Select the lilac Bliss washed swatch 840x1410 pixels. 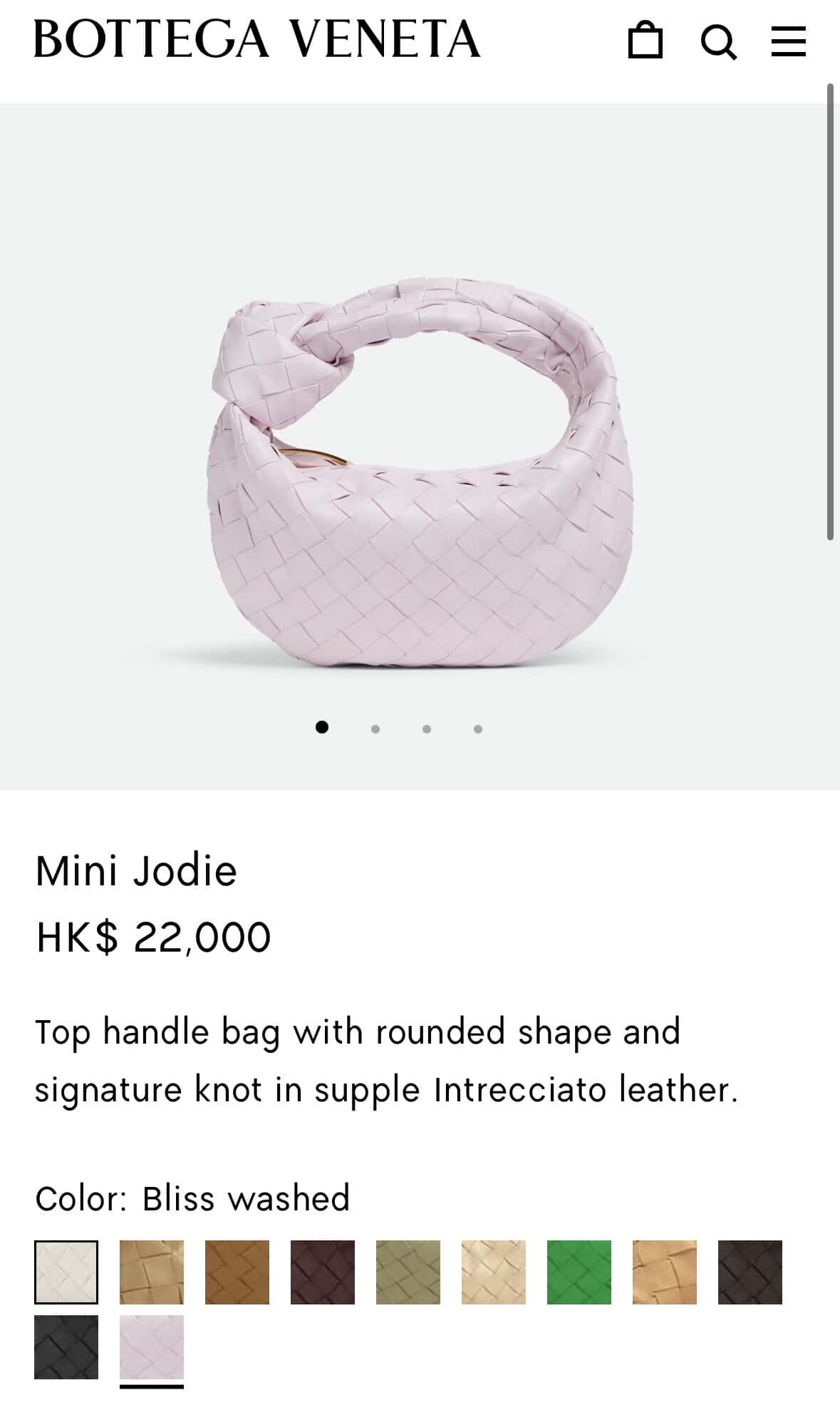coord(151,1347)
